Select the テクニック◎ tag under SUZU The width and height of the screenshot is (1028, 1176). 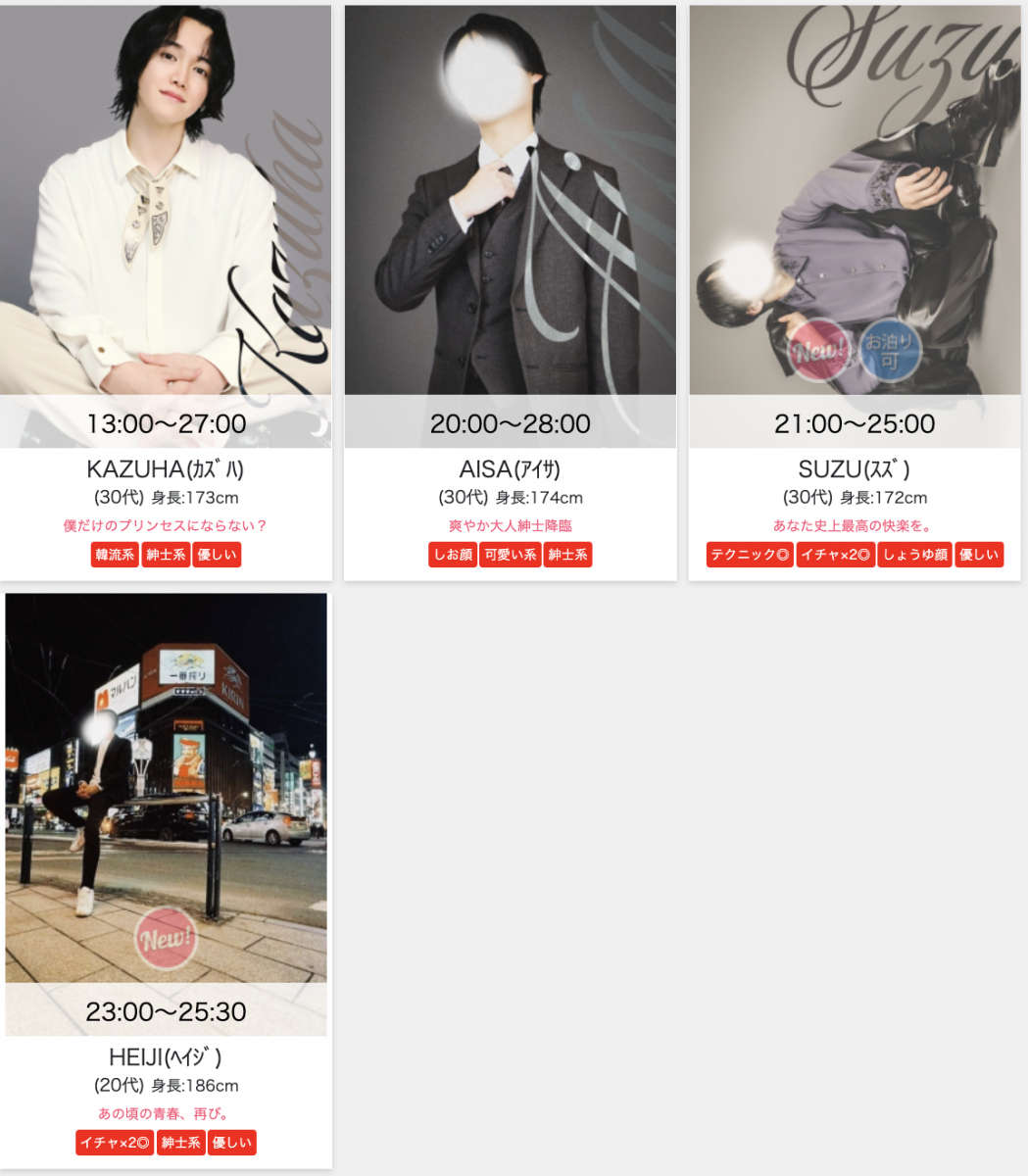pos(750,555)
